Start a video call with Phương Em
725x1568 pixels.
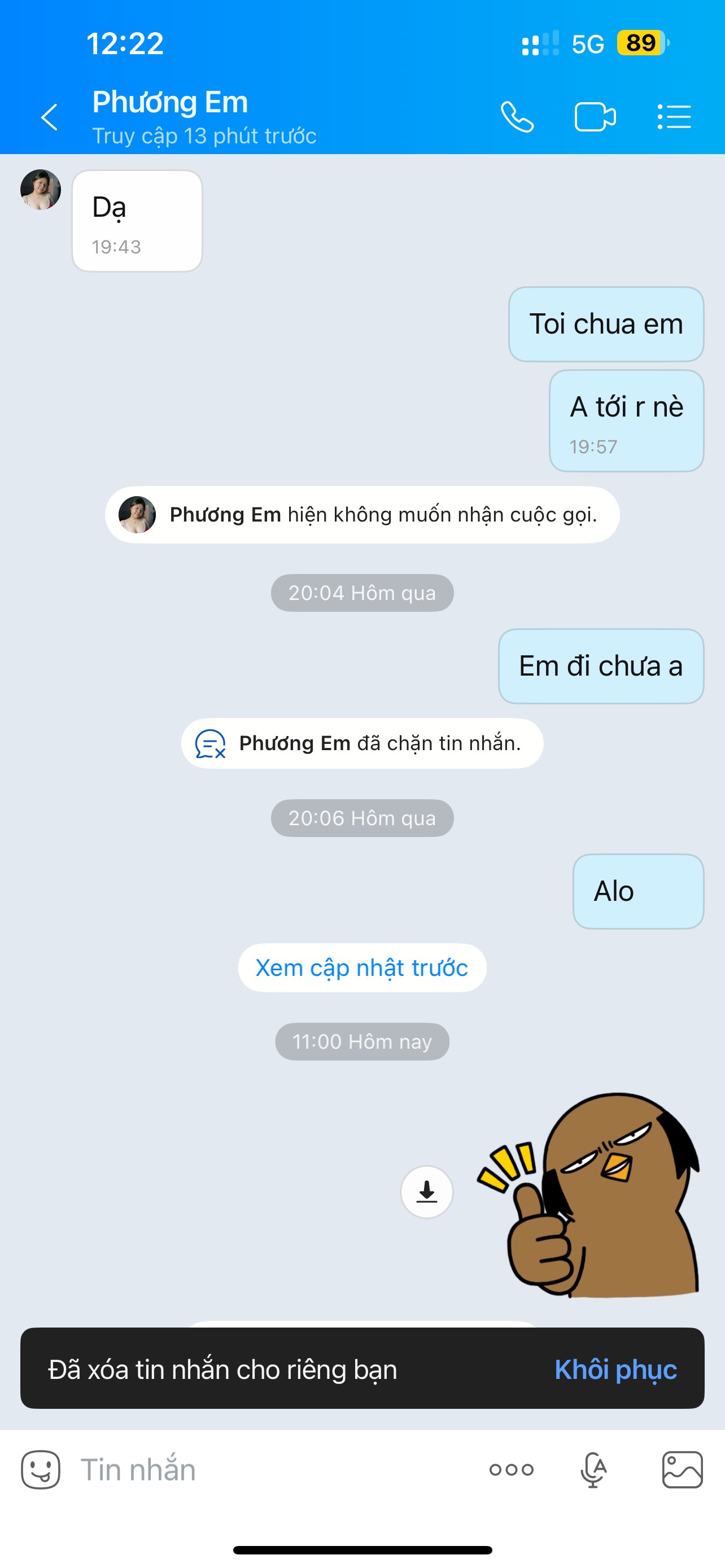[595, 117]
